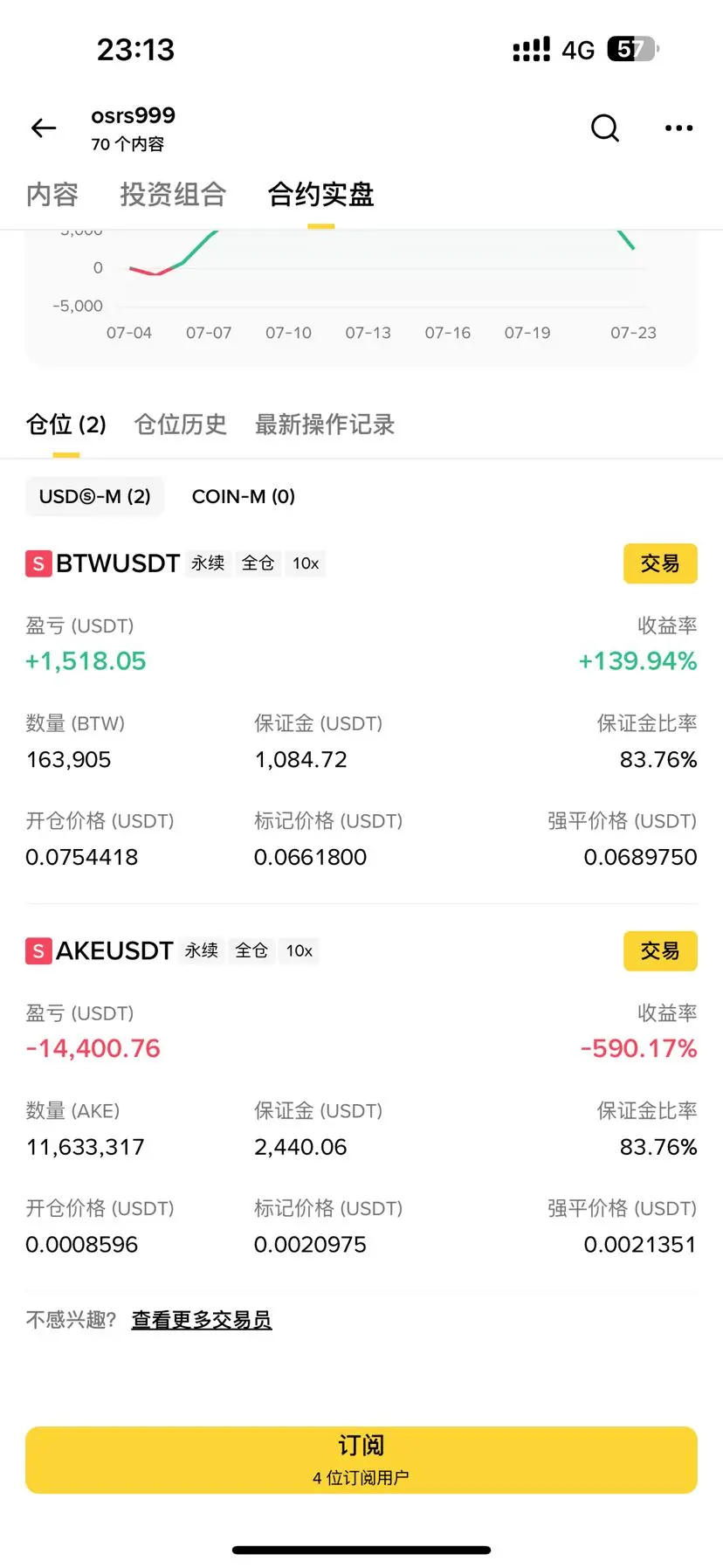The height and width of the screenshot is (1568, 723).
Task: Open the three-dot overflow menu
Action: [678, 128]
